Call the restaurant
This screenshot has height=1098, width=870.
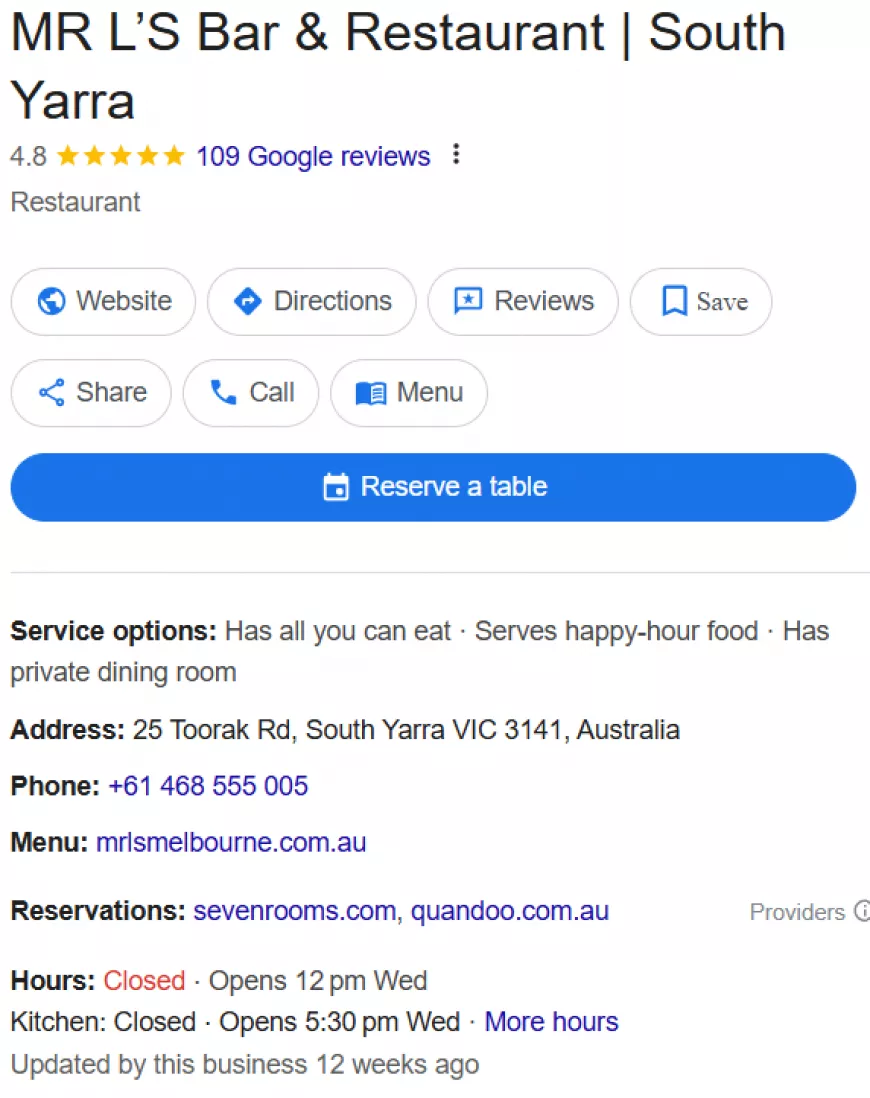(x=251, y=392)
